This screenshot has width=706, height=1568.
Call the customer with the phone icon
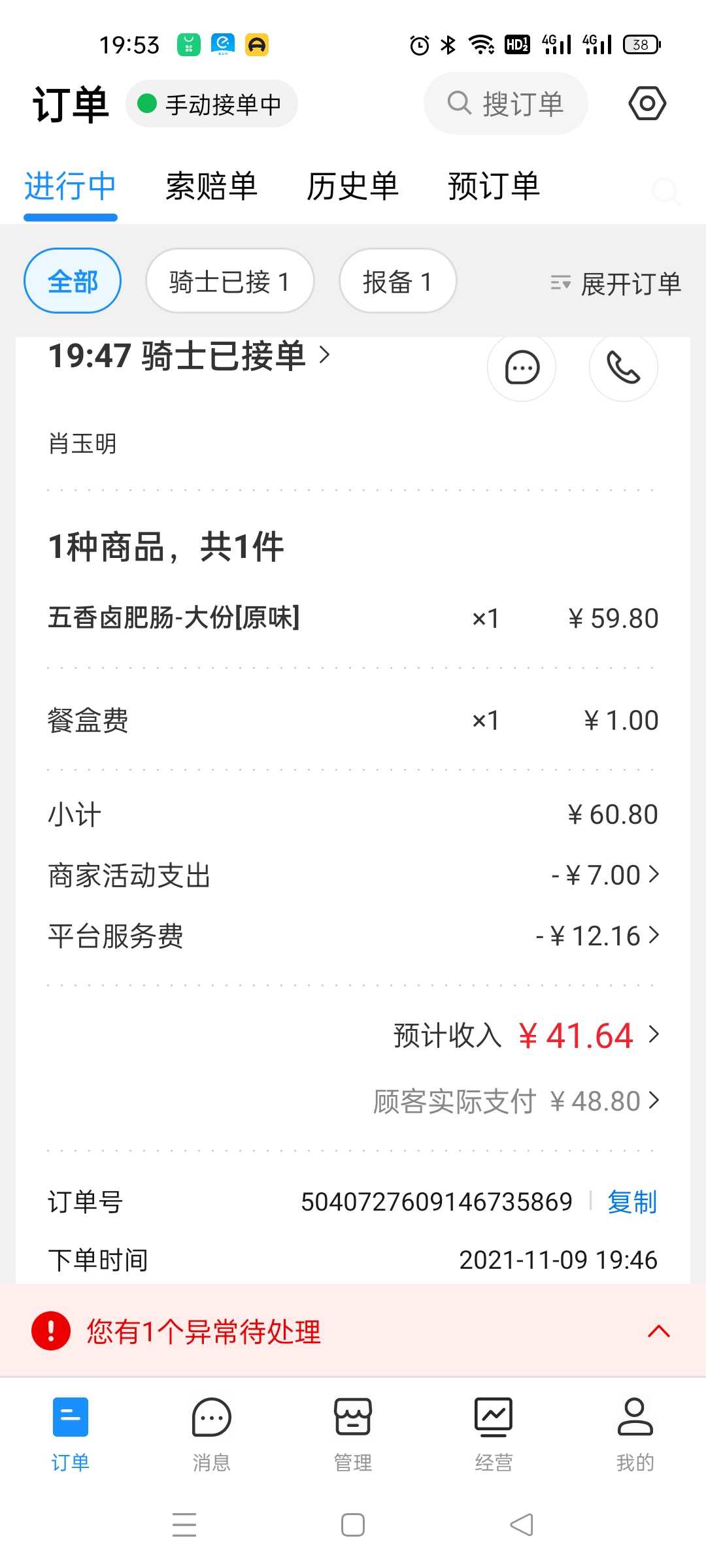(623, 367)
